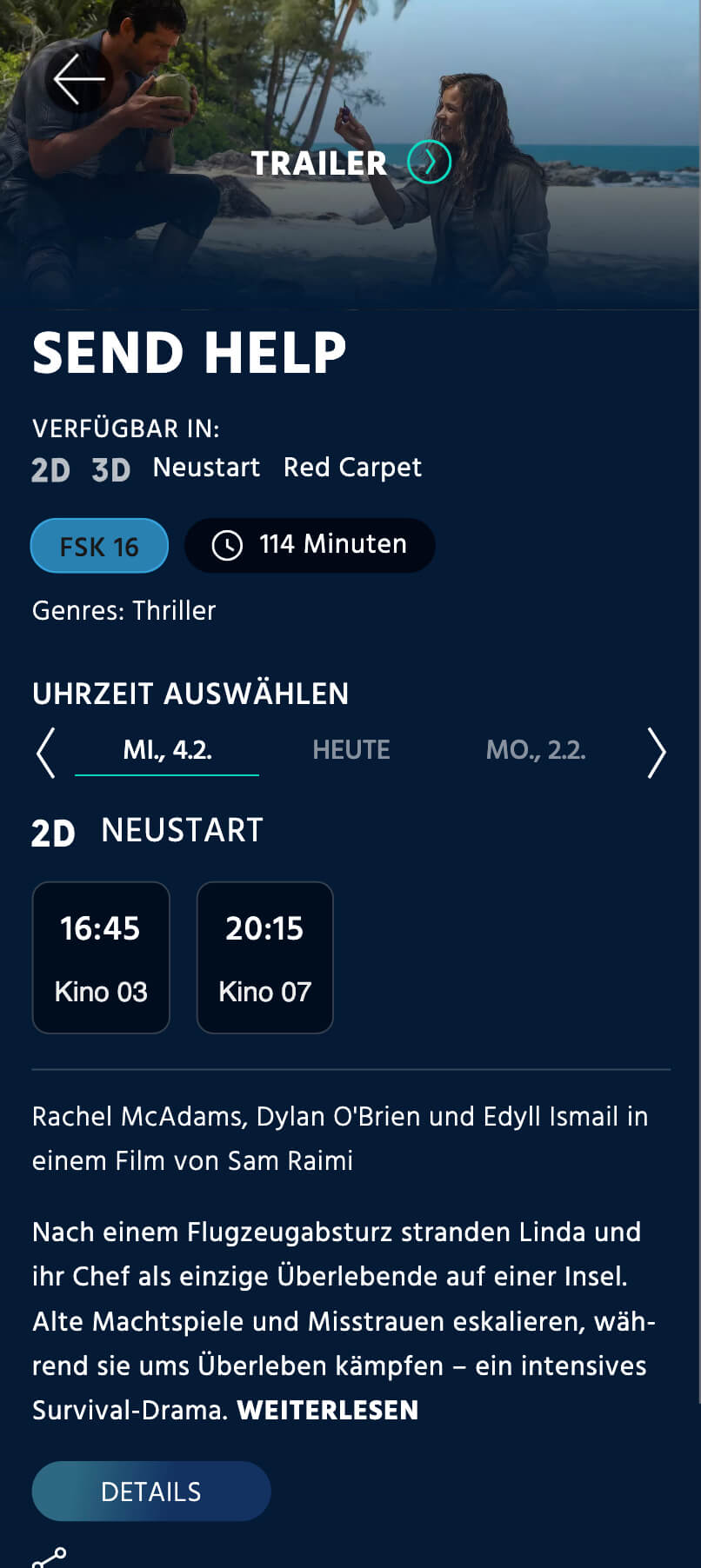Choose the 16:45 showtime in Kino 03
The width and height of the screenshot is (701, 1568).
point(101,958)
